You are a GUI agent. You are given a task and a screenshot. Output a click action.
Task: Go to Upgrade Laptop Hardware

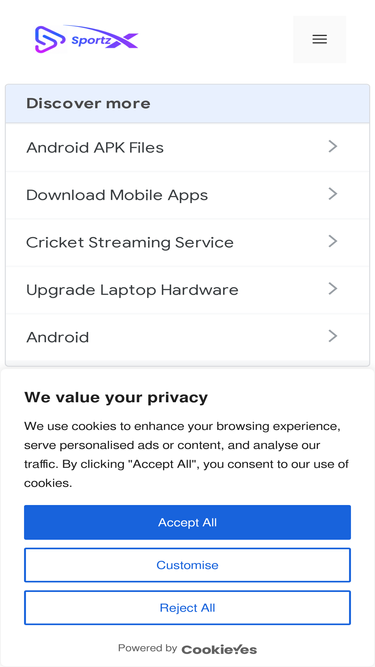click(x=188, y=290)
